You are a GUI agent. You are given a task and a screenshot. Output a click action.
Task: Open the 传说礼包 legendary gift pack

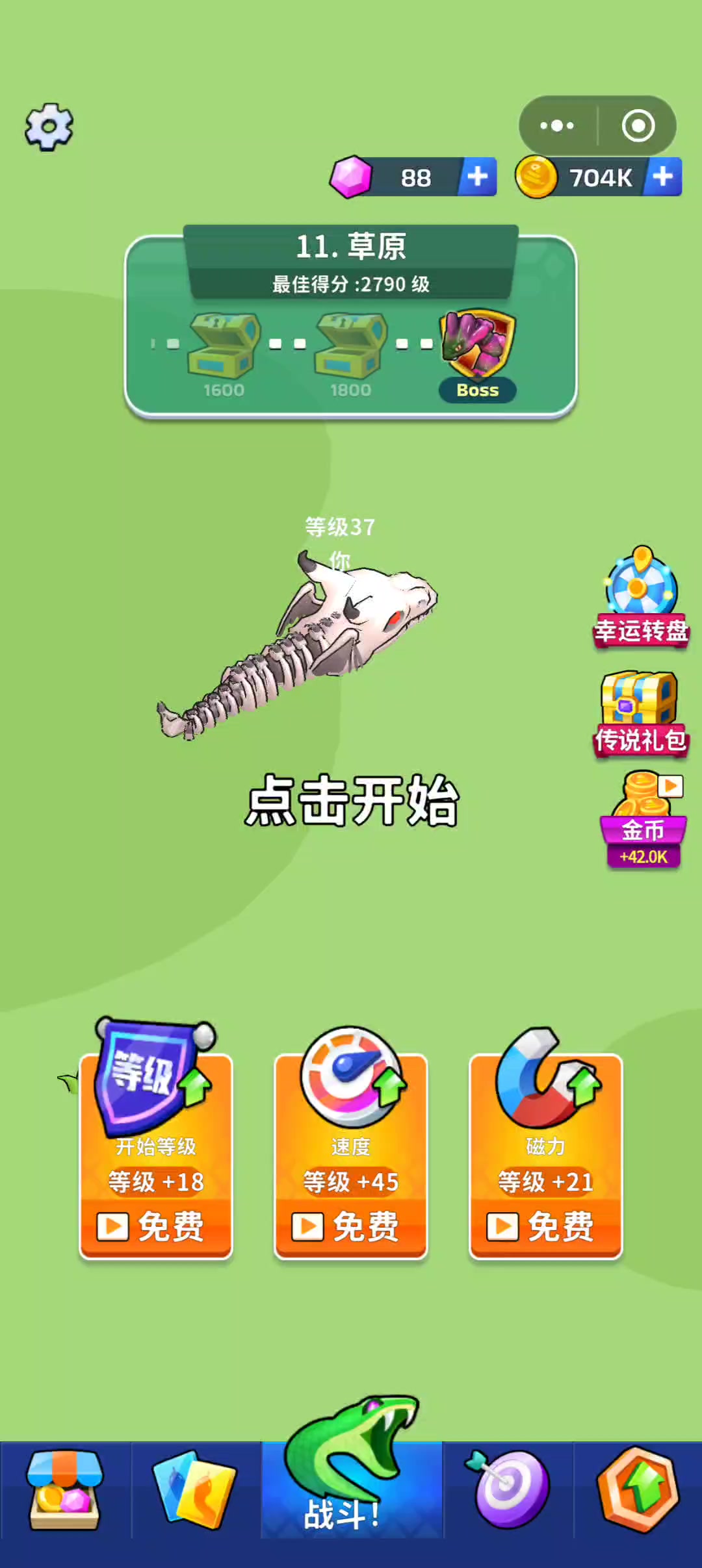pos(641,711)
